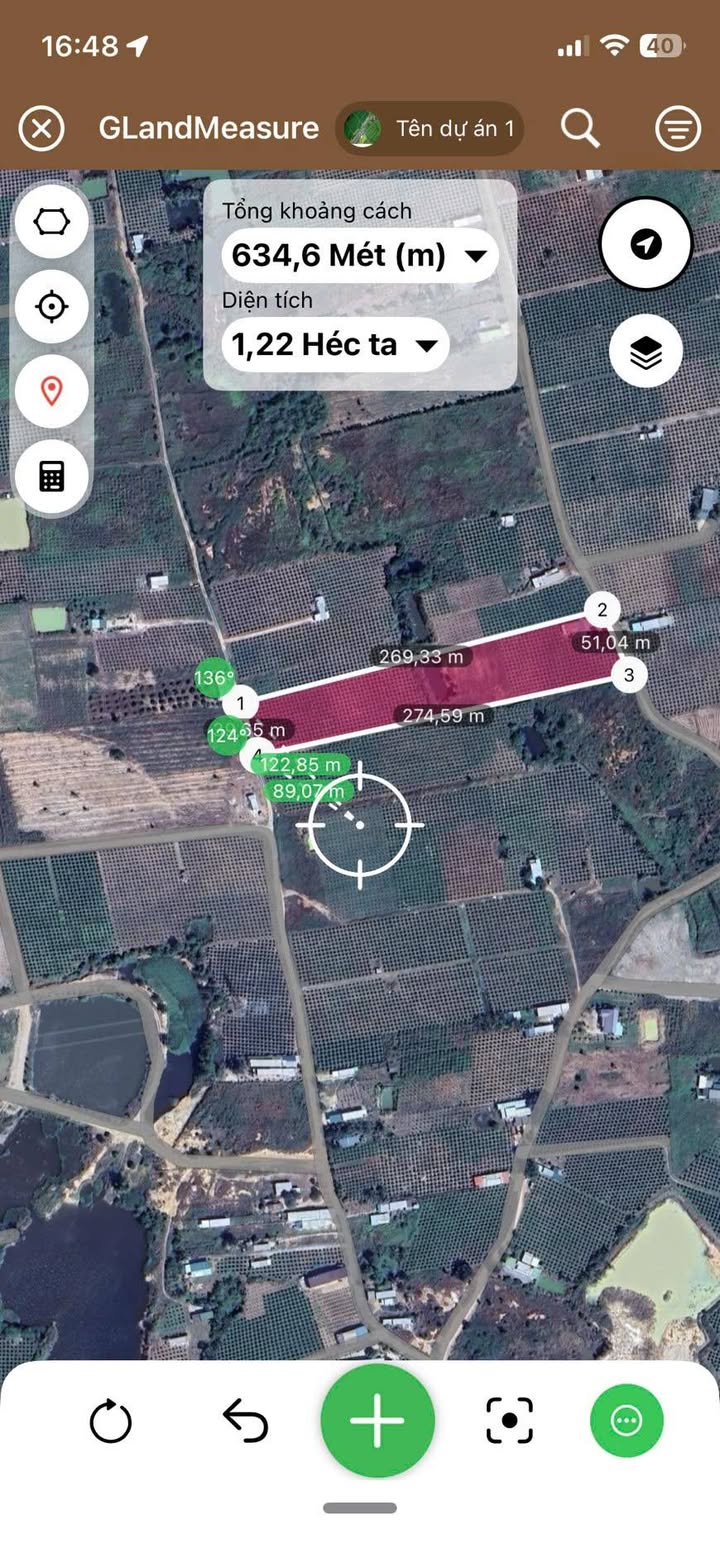Tap the crosshair target tool
The width and height of the screenshot is (720, 1558).
[52, 306]
